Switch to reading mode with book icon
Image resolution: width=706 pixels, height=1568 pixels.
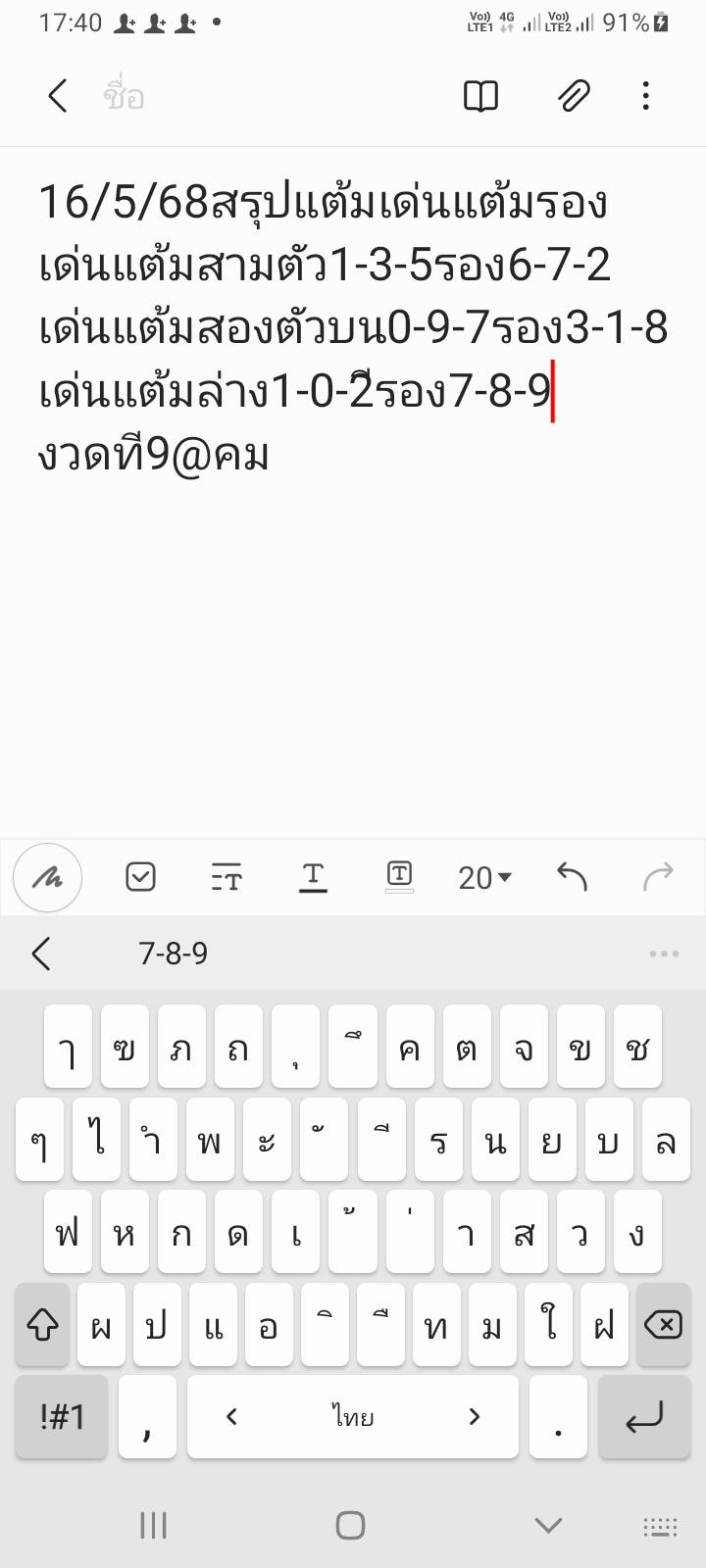480,96
